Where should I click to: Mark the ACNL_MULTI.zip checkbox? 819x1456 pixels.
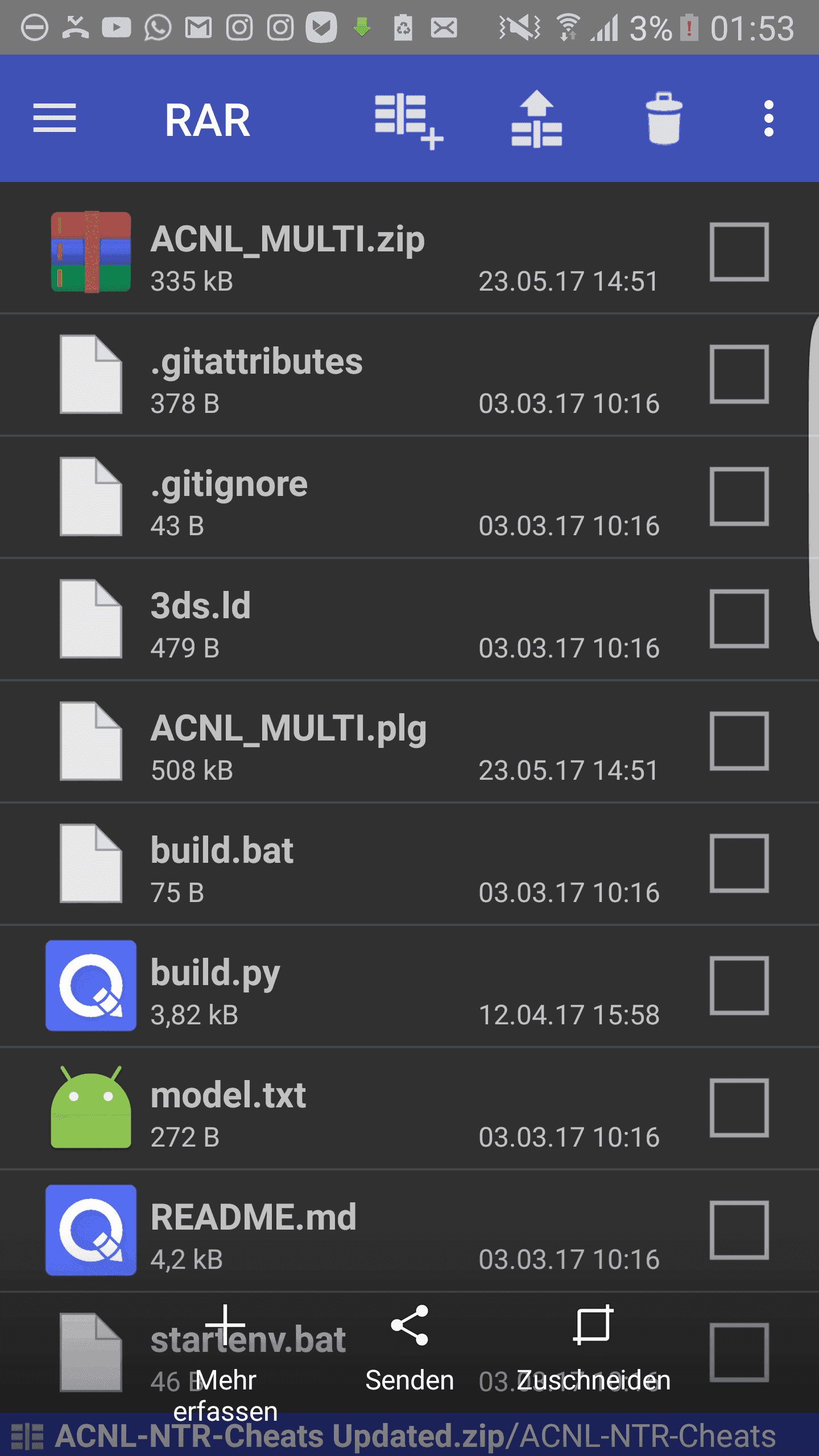[739, 252]
